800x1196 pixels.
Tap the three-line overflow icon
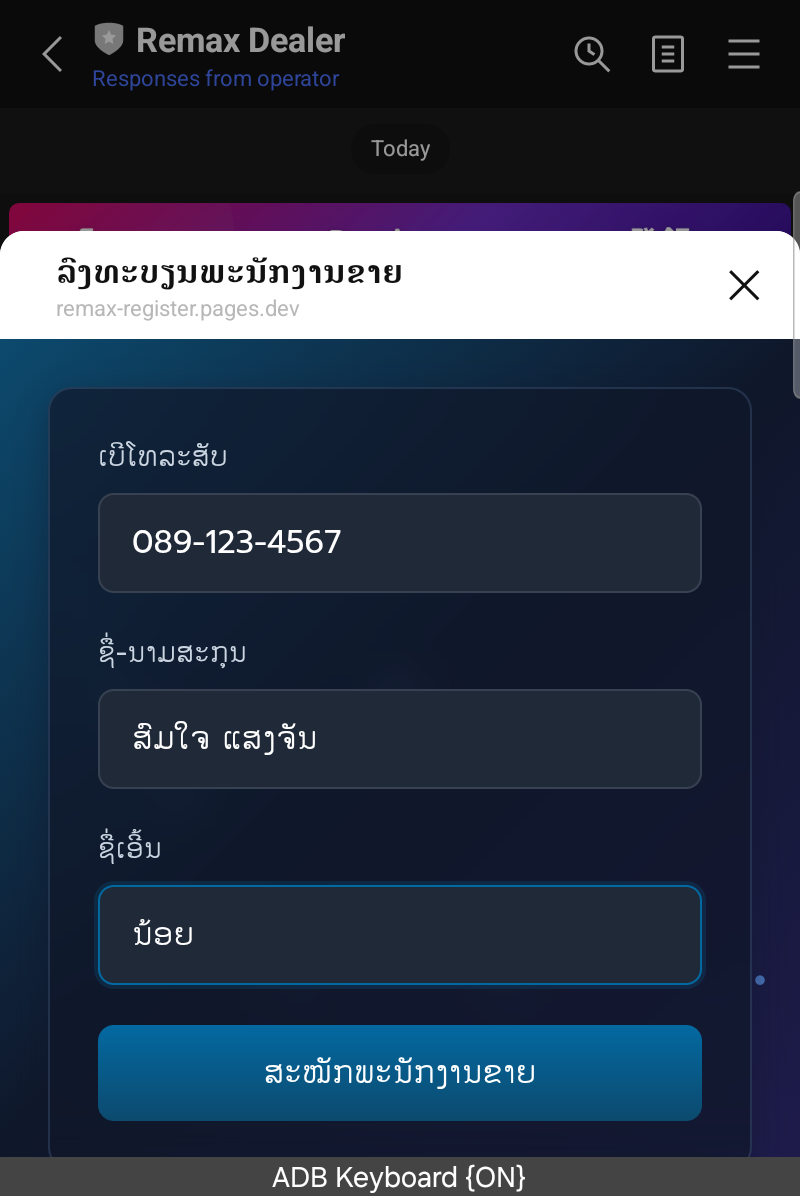744,55
